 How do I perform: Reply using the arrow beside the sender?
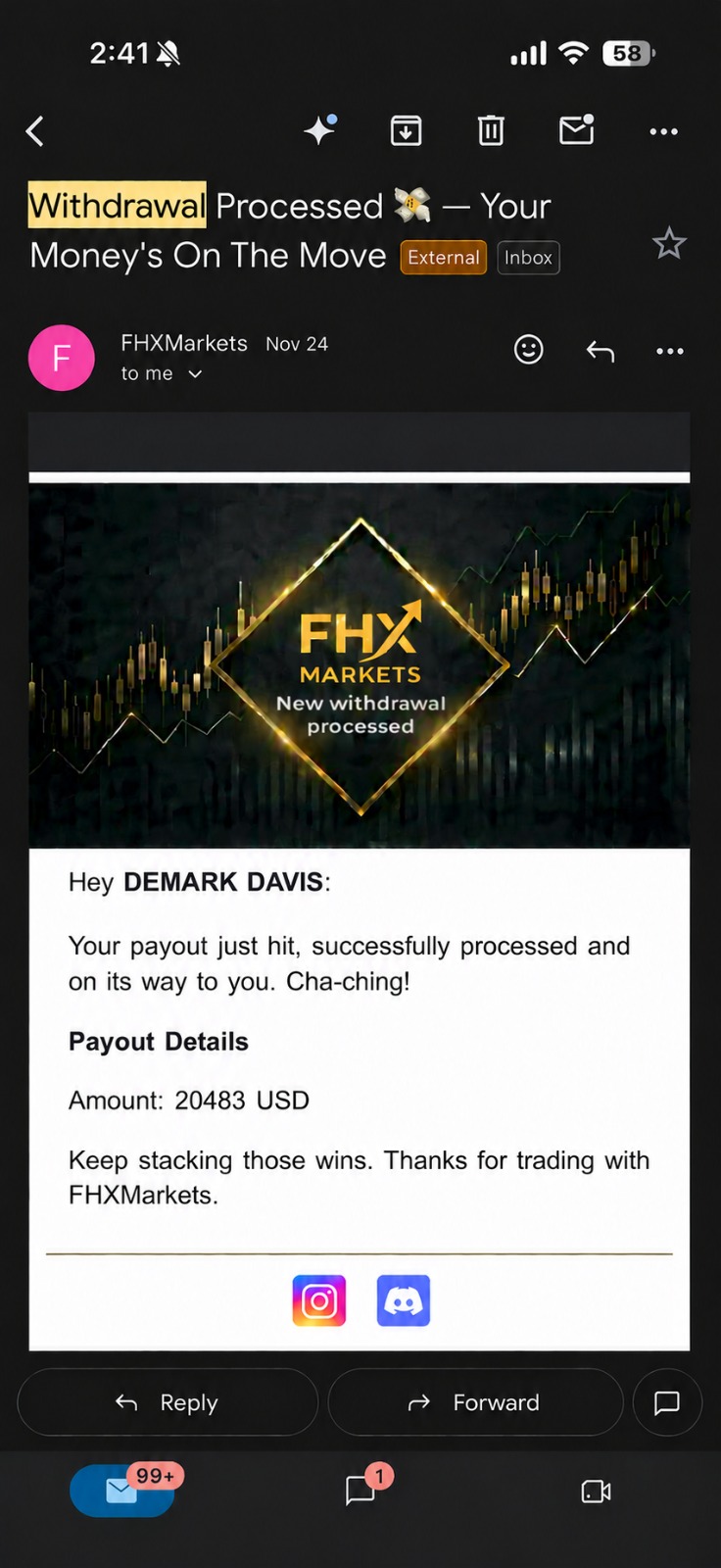click(601, 351)
